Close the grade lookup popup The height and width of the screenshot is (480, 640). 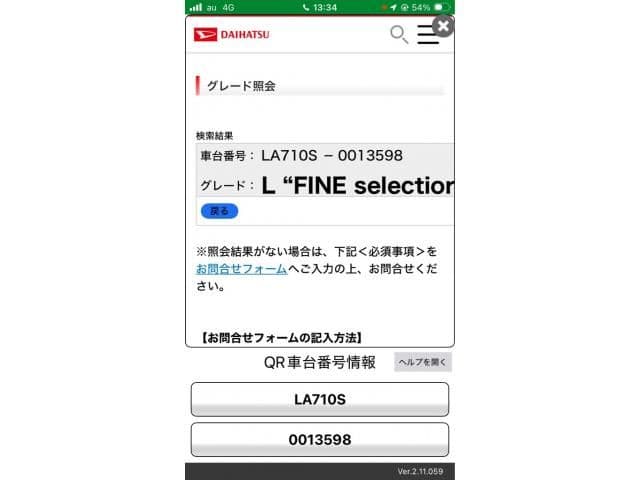pyautogui.click(x=443, y=26)
